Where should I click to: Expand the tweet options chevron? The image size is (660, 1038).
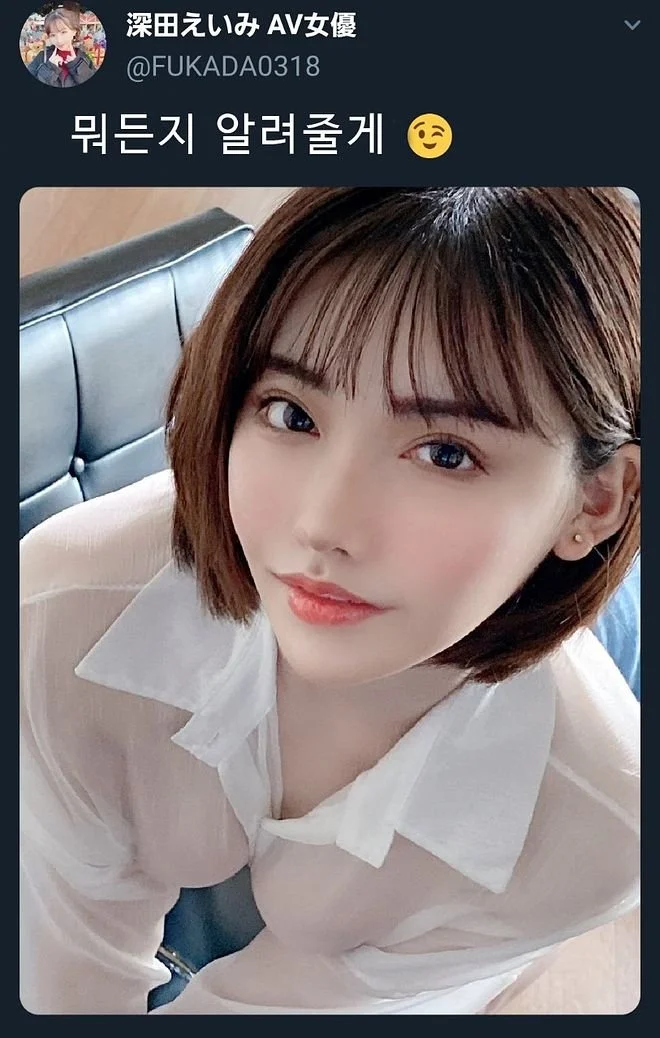632,26
